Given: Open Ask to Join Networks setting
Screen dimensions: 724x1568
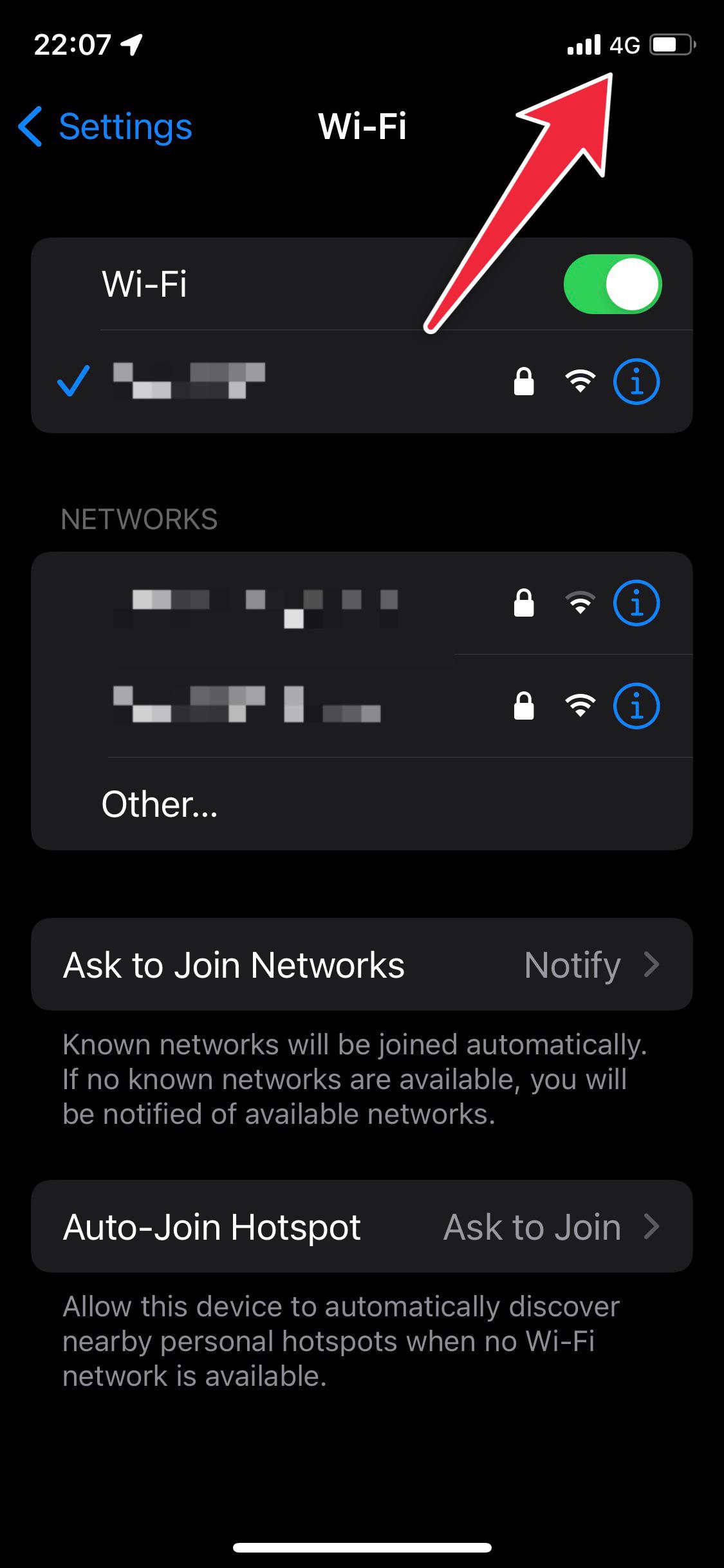Looking at the screenshot, I should pos(362,964).
